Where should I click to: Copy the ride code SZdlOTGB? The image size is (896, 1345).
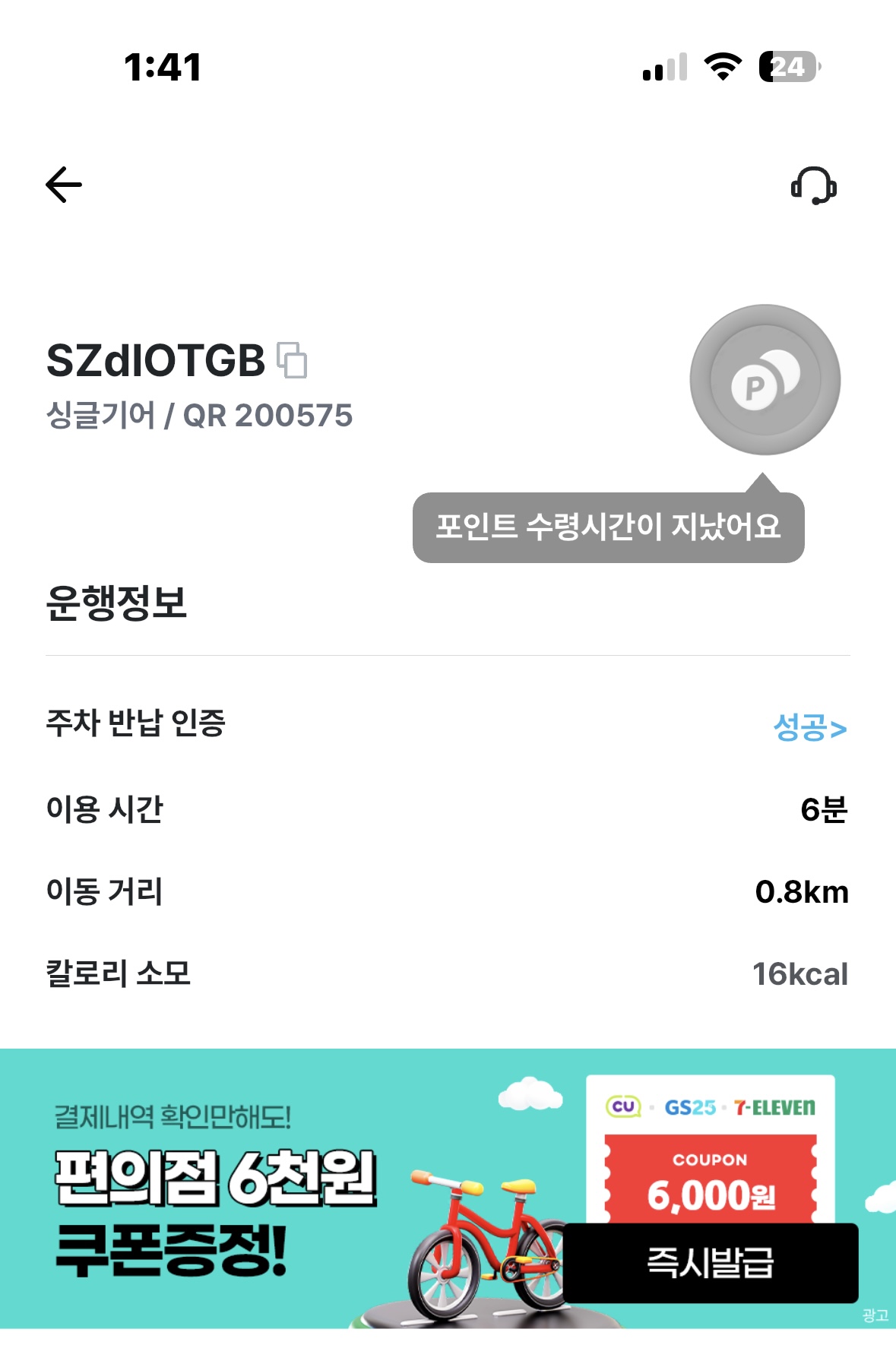pos(292,360)
